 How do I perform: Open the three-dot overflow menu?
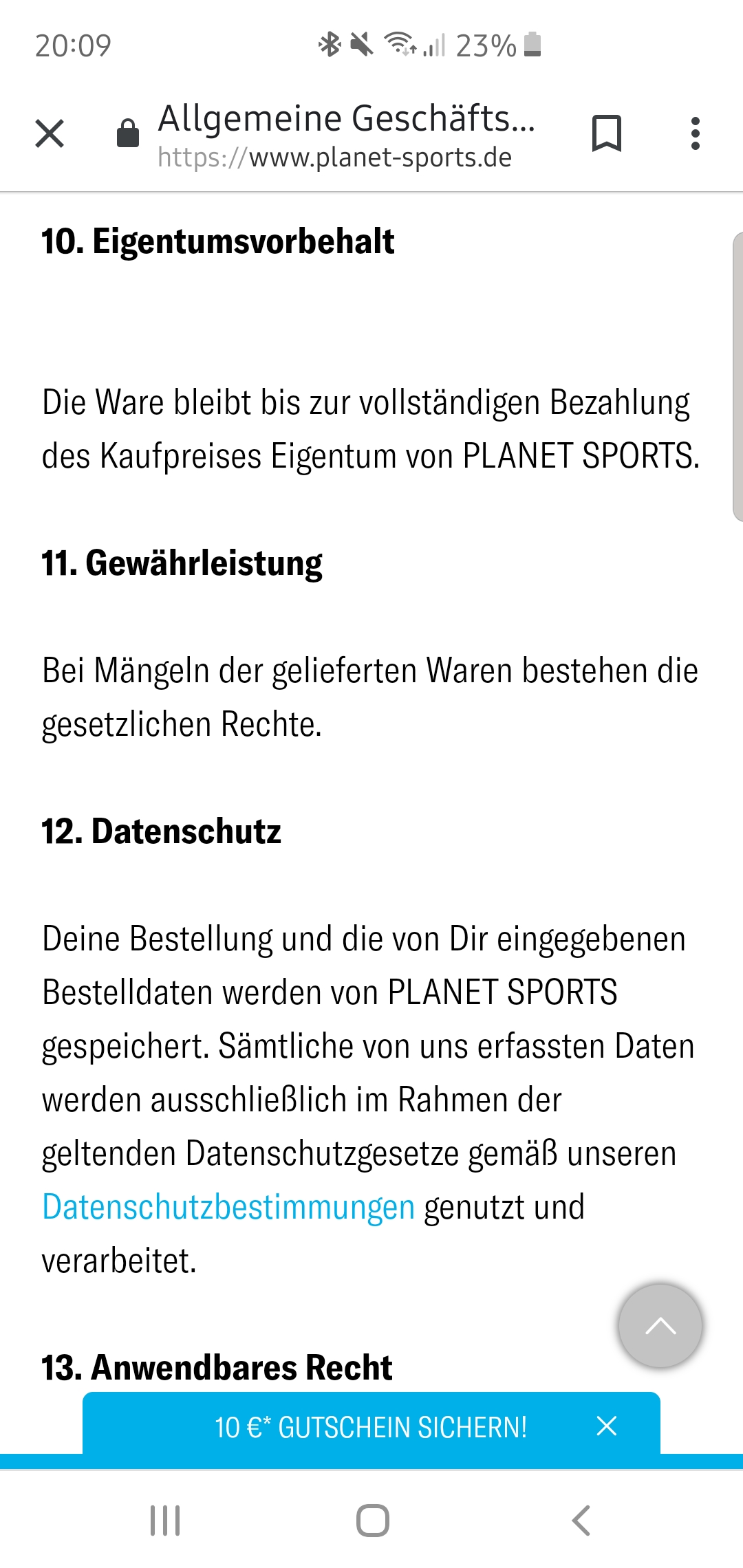coord(696,133)
